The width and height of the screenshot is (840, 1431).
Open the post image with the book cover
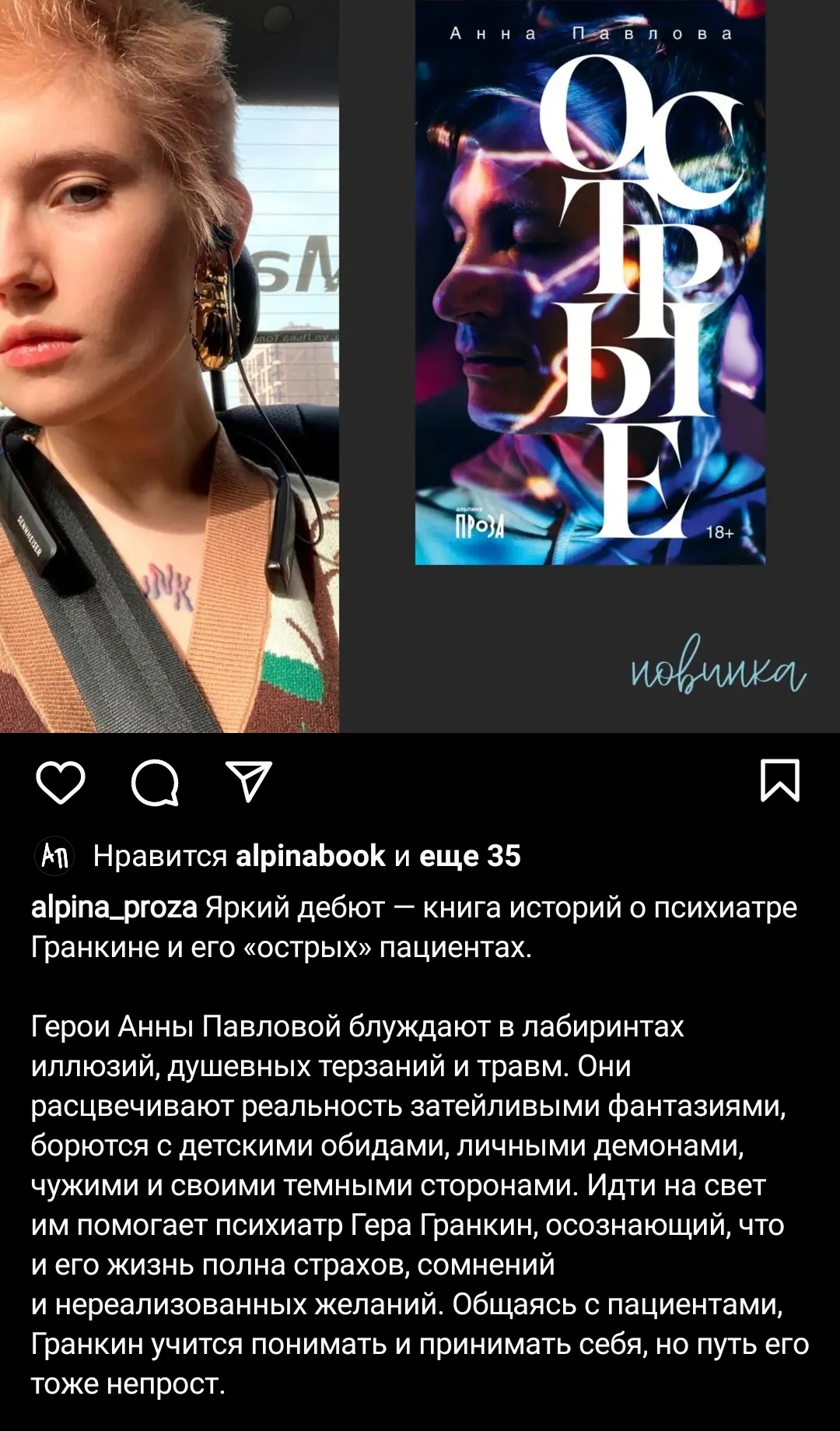click(x=420, y=366)
